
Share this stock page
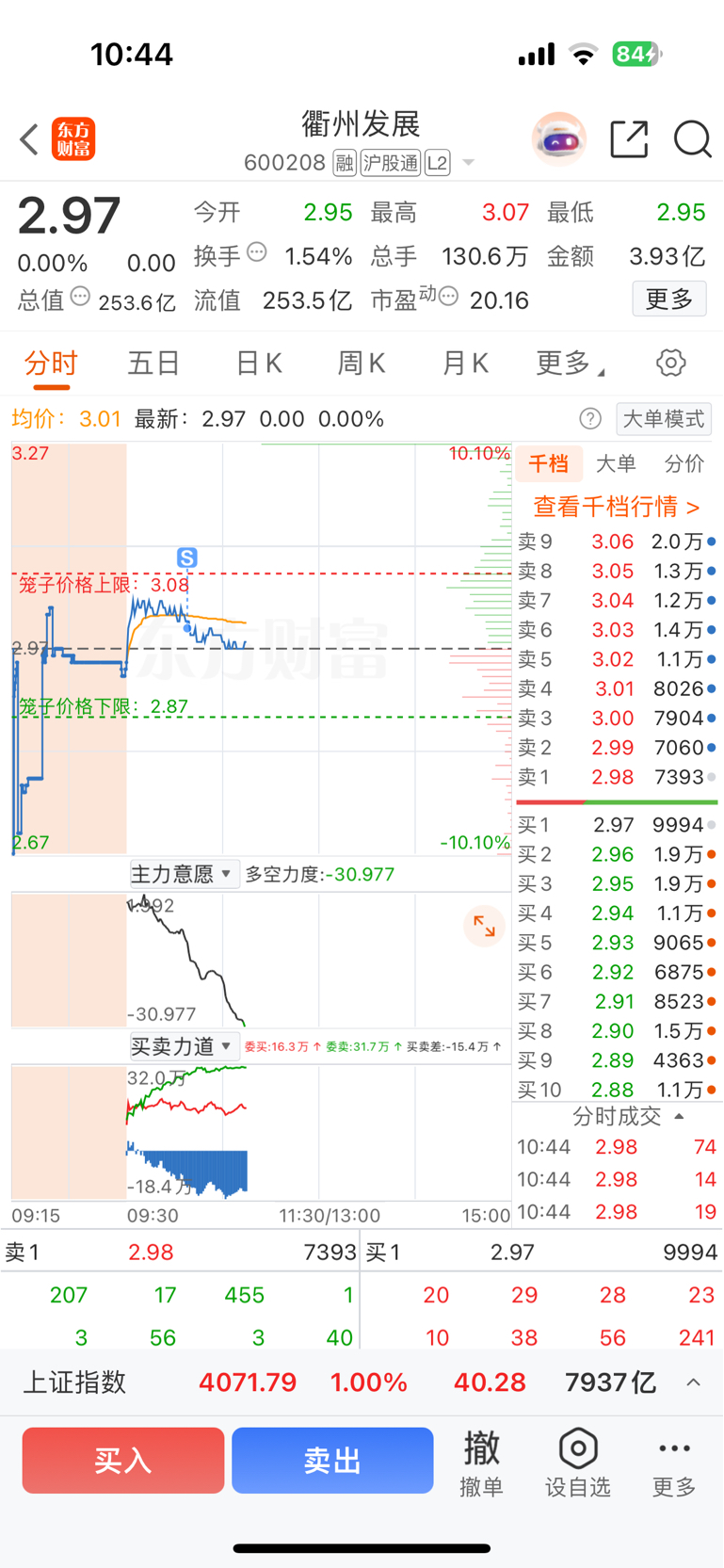[x=629, y=139]
